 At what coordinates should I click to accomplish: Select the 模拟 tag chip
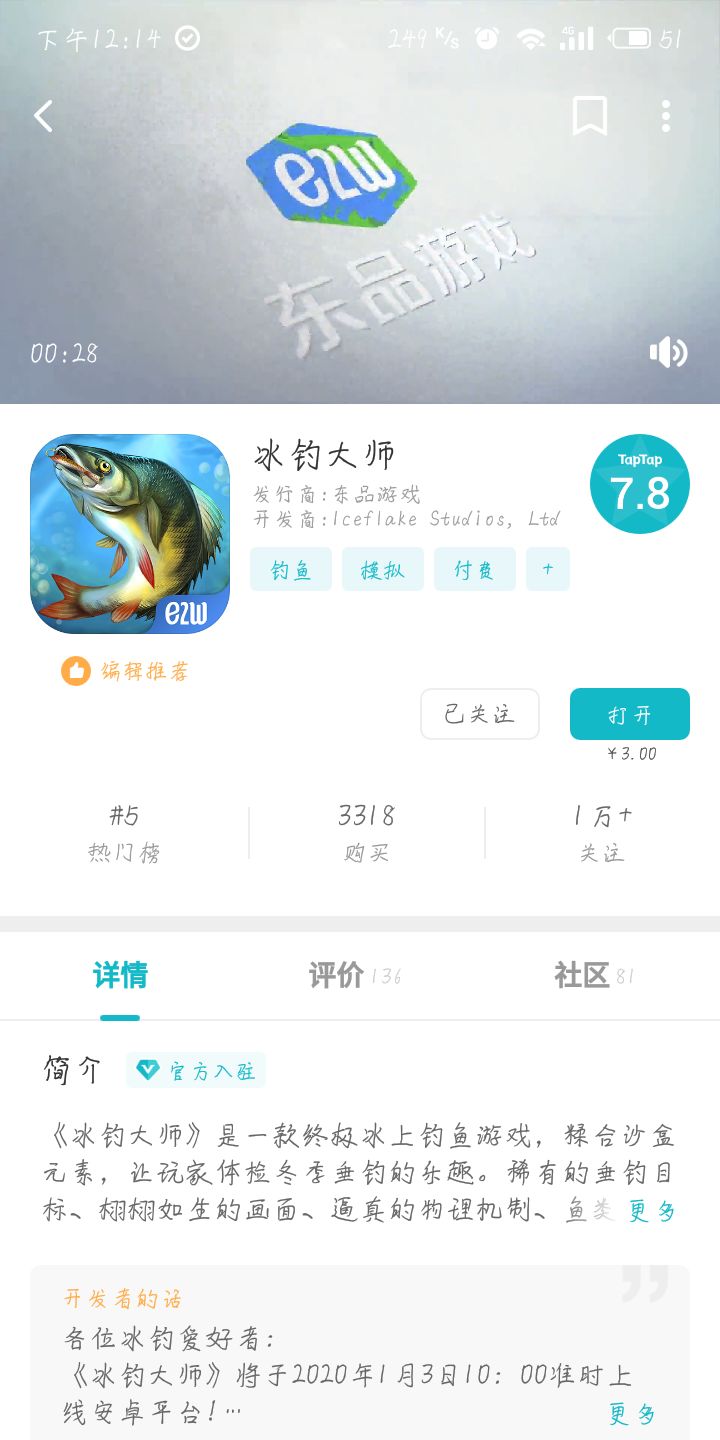click(383, 569)
